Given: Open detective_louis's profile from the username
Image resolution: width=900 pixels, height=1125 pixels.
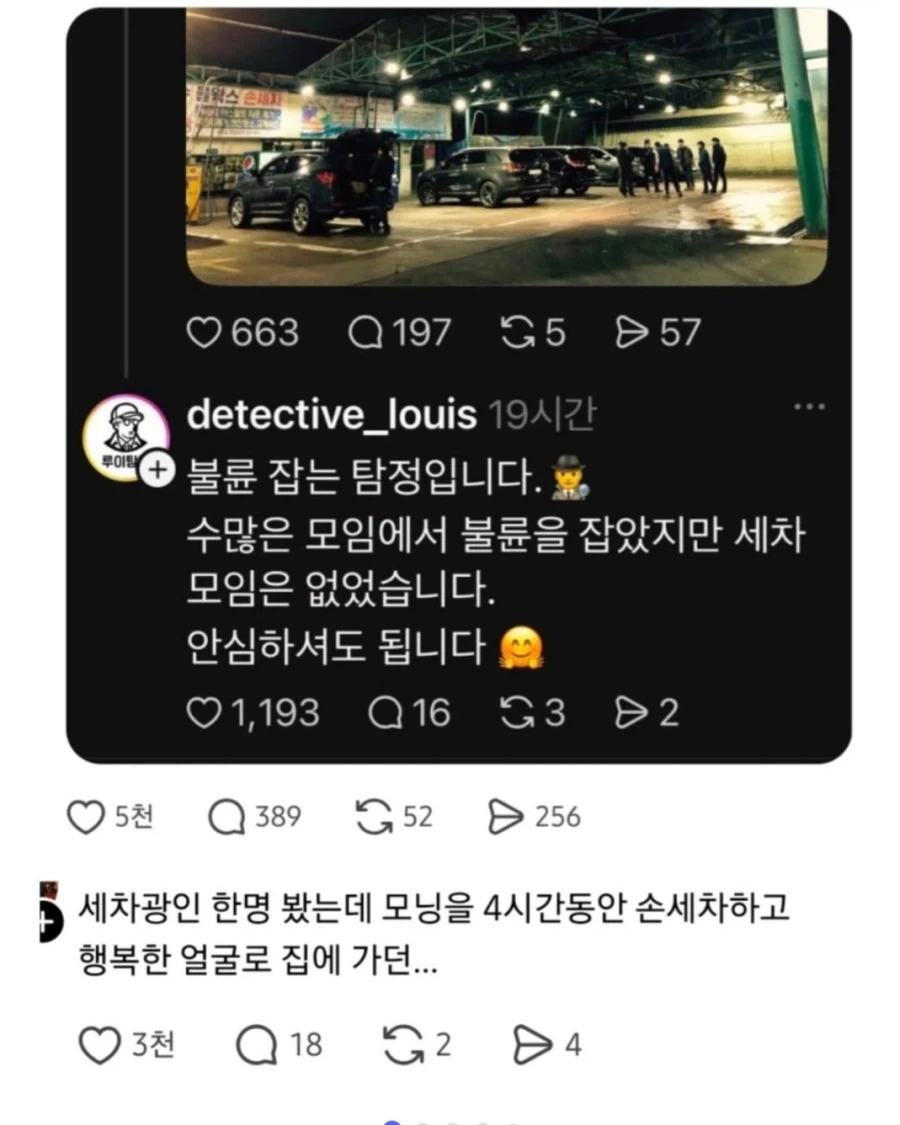Looking at the screenshot, I should (331, 414).
